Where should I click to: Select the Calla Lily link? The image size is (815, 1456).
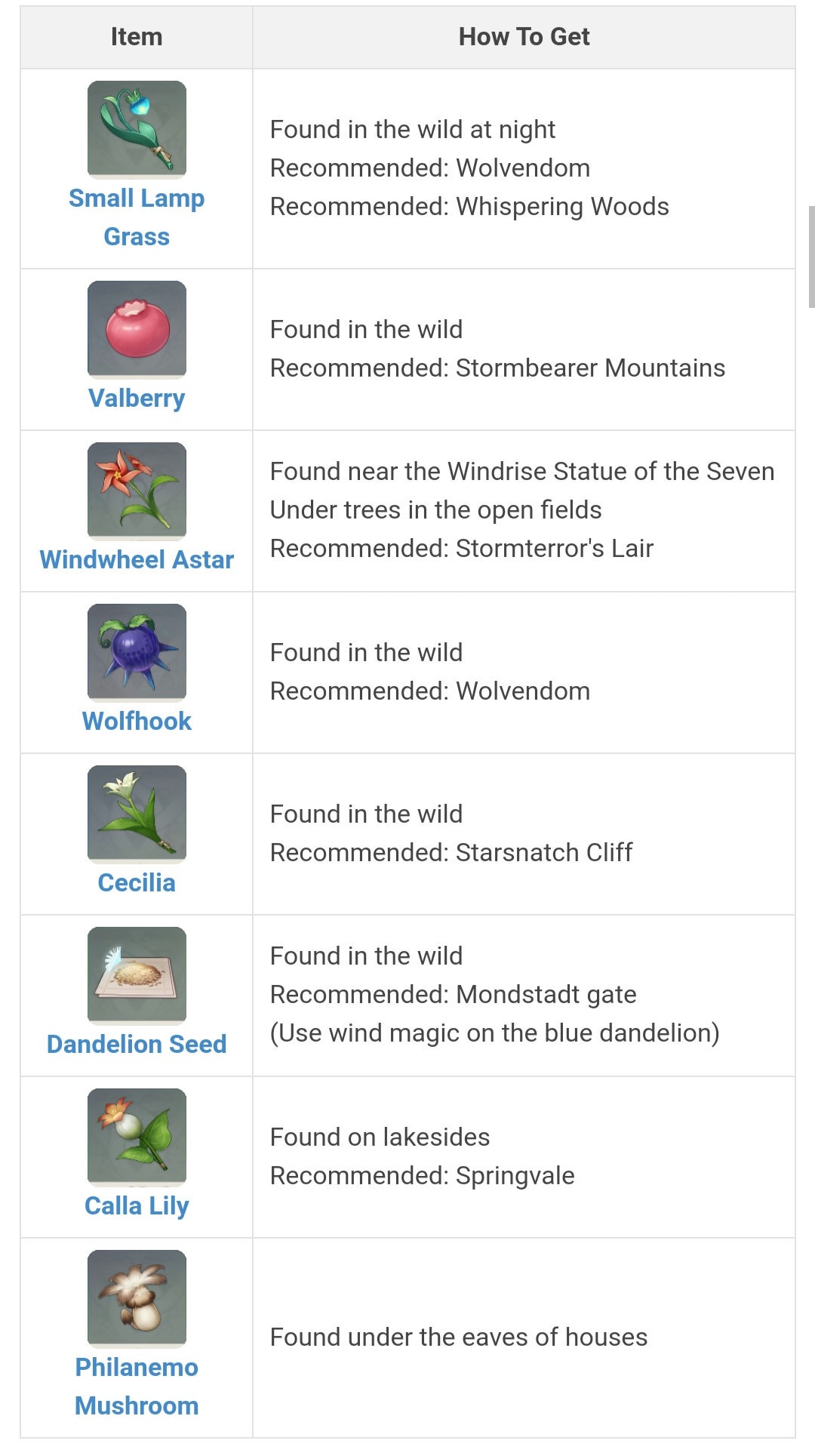click(137, 1205)
